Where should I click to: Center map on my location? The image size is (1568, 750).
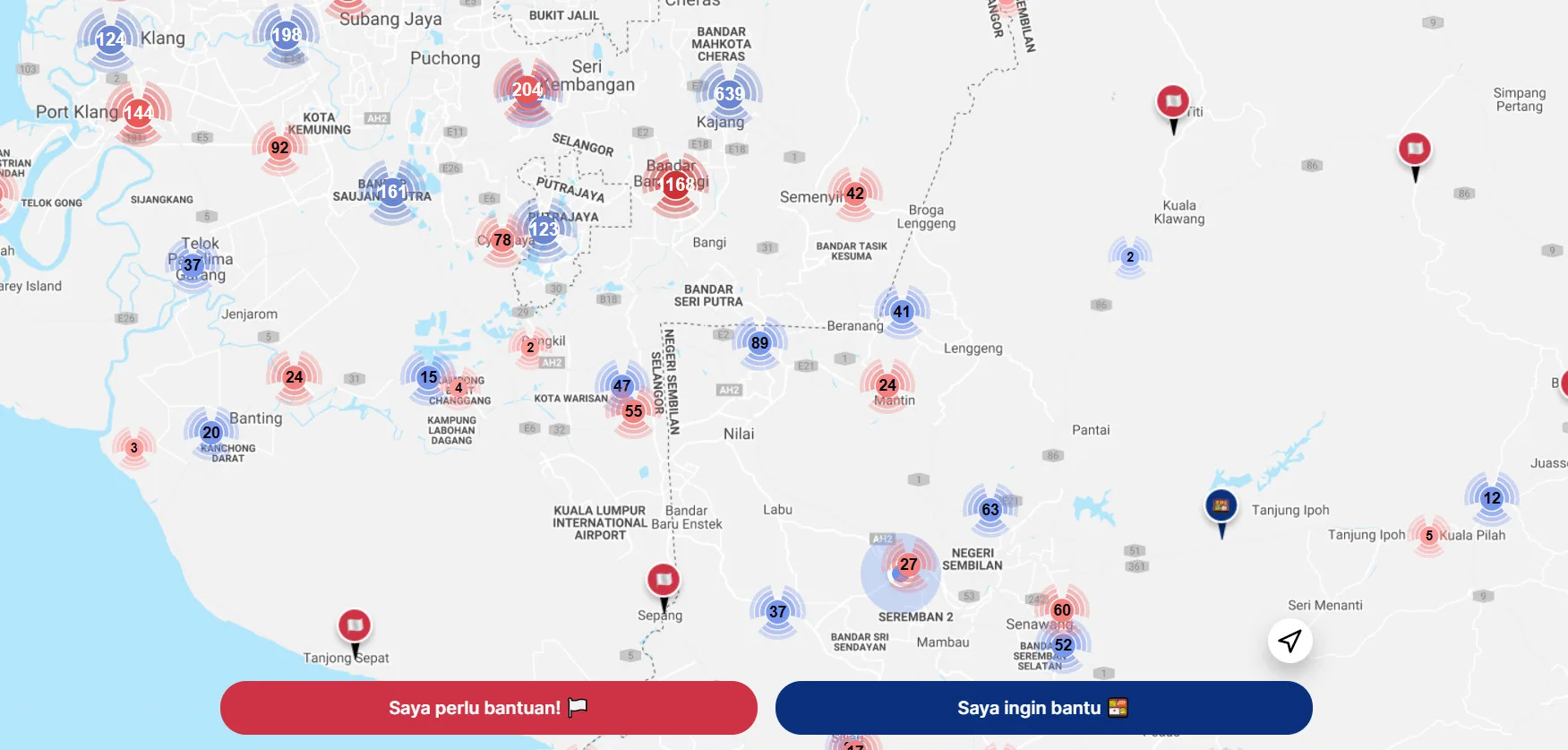coord(1290,641)
